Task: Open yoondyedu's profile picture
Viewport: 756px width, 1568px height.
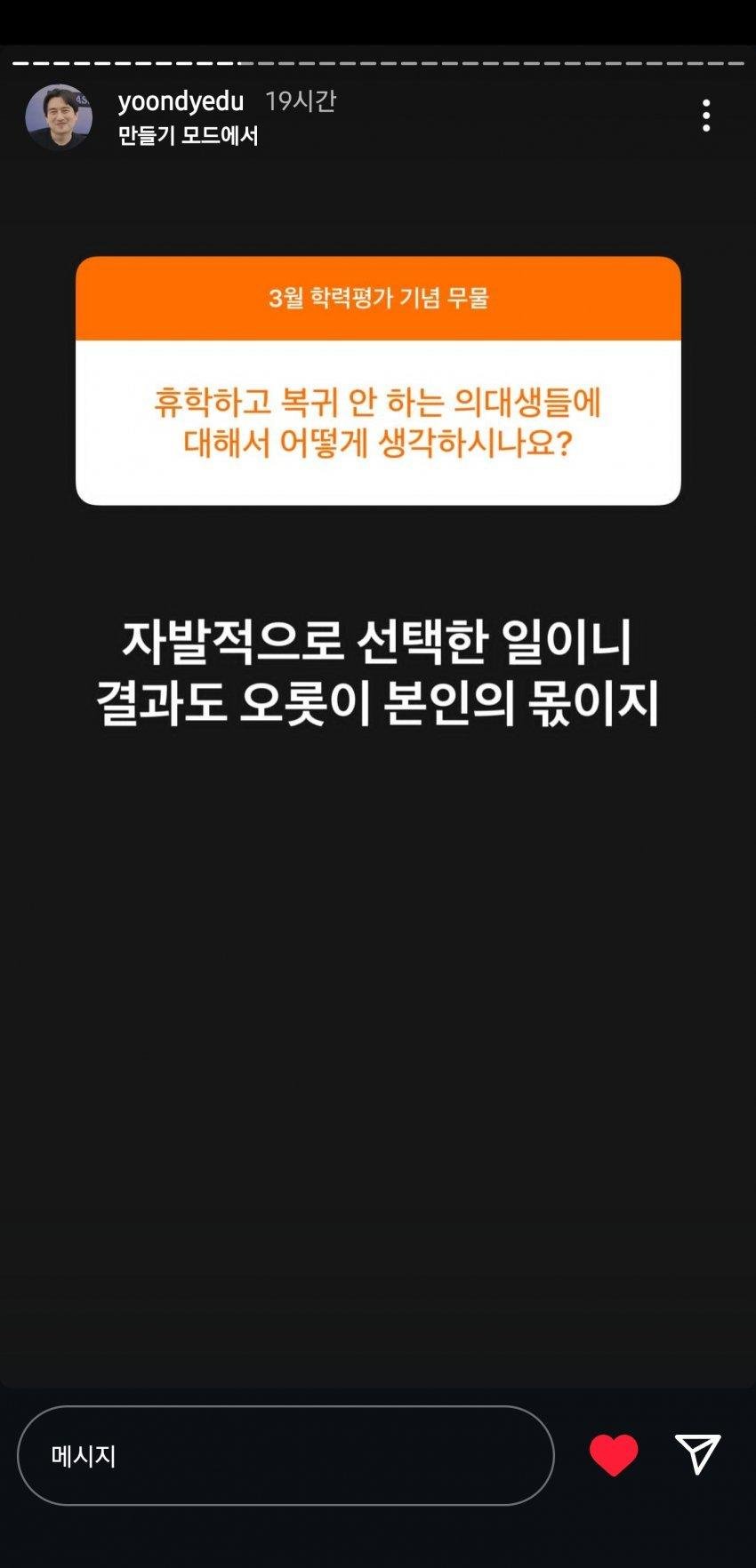Action: coord(59,117)
